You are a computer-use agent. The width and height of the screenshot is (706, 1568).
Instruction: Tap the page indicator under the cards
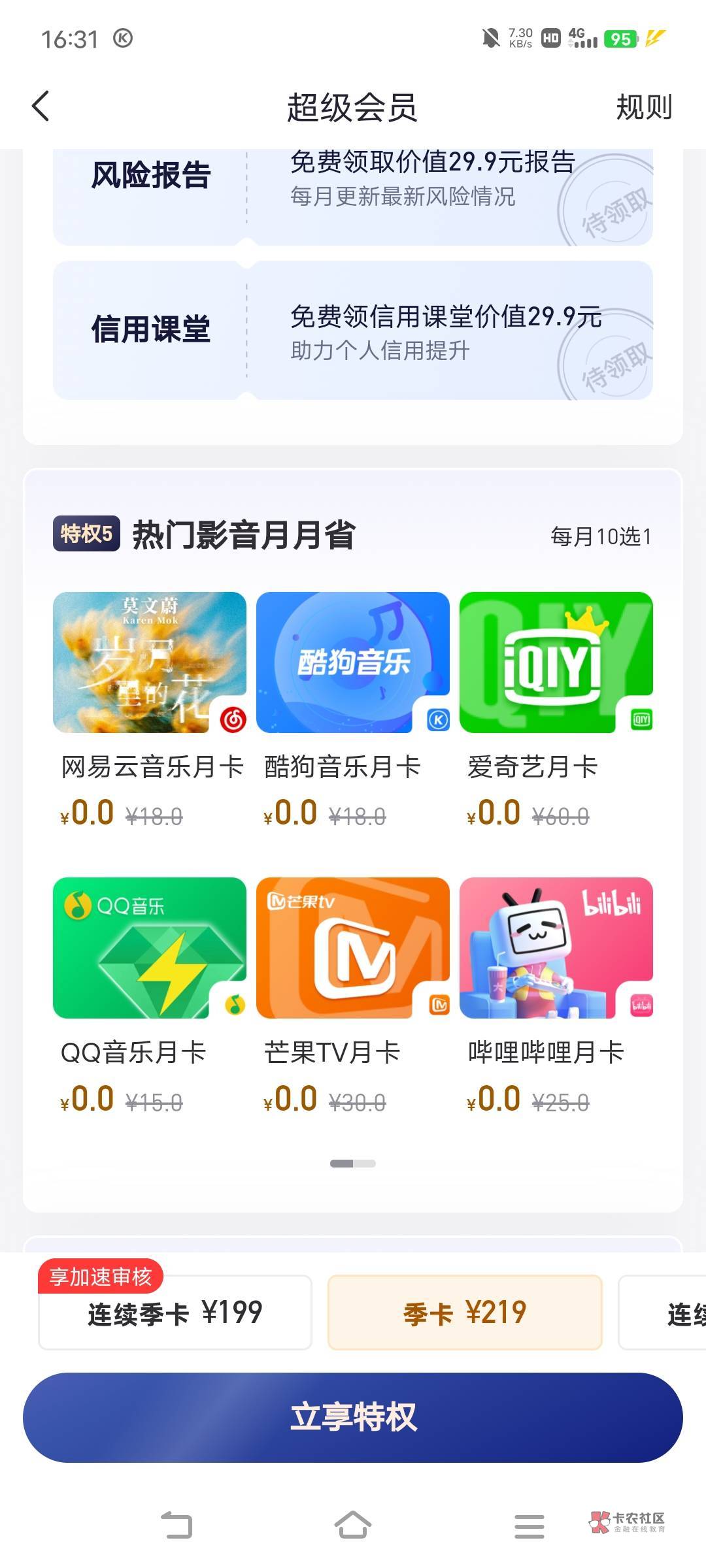(353, 1163)
